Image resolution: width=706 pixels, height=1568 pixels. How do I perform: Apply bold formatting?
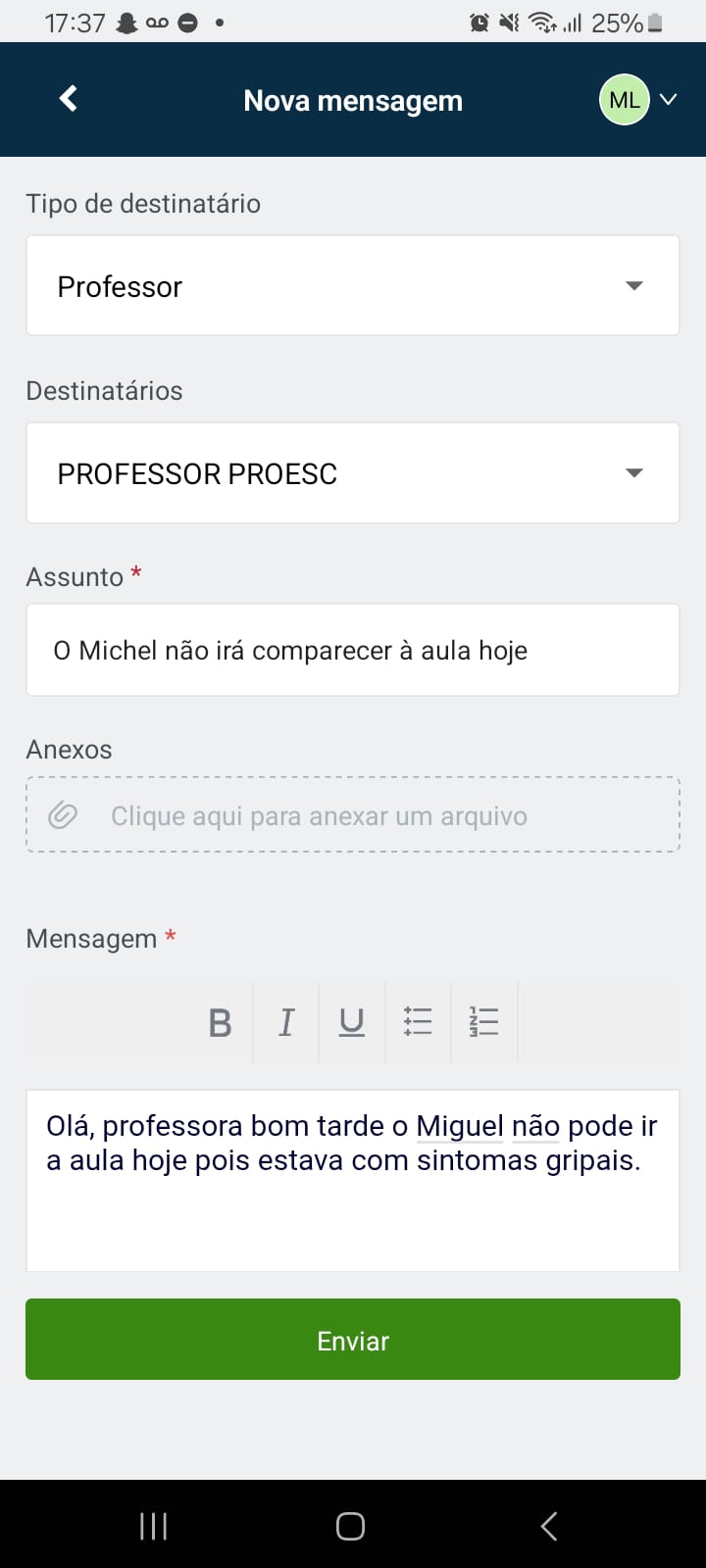point(221,1022)
